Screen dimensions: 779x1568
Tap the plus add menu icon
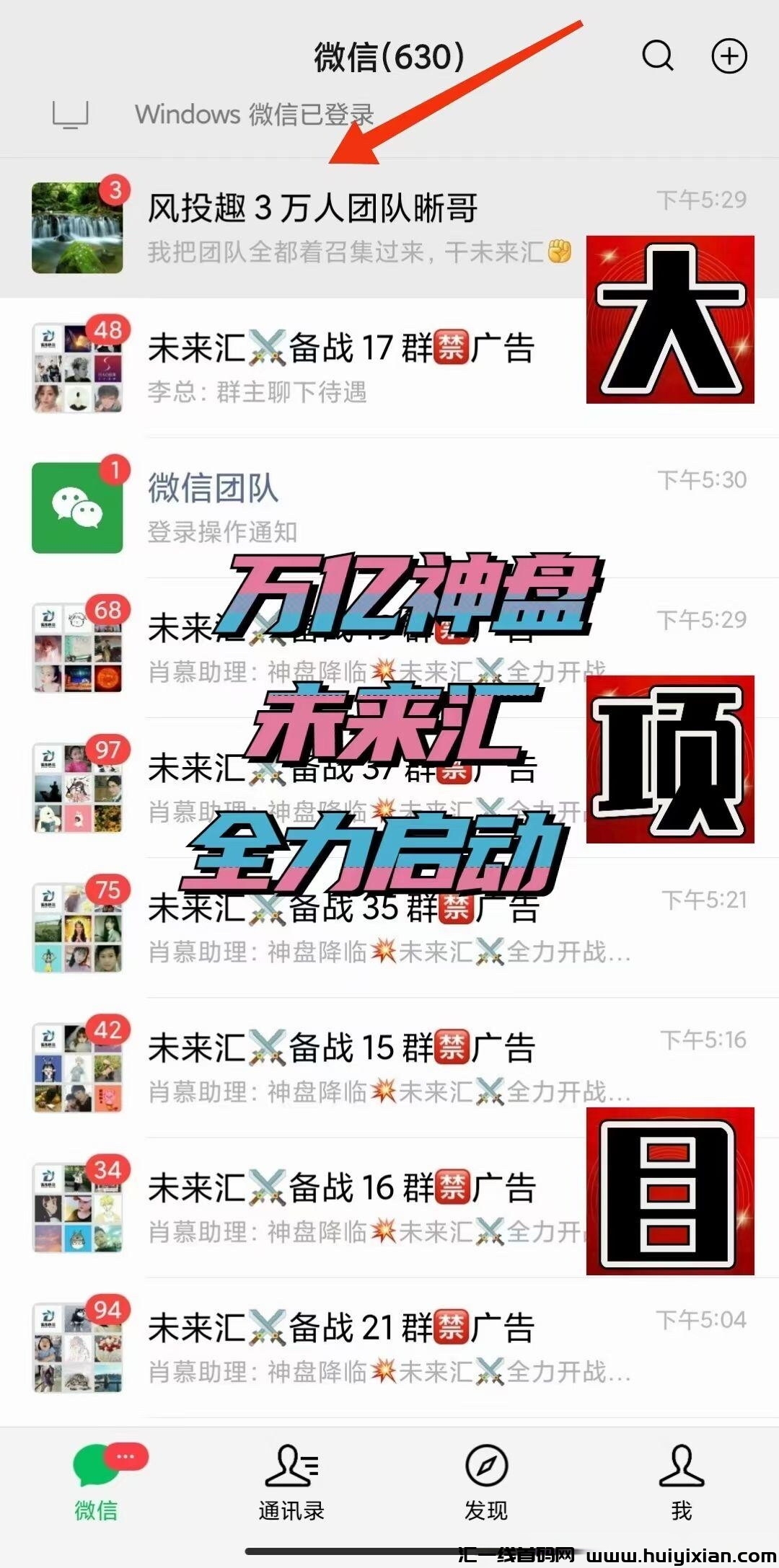point(729,56)
